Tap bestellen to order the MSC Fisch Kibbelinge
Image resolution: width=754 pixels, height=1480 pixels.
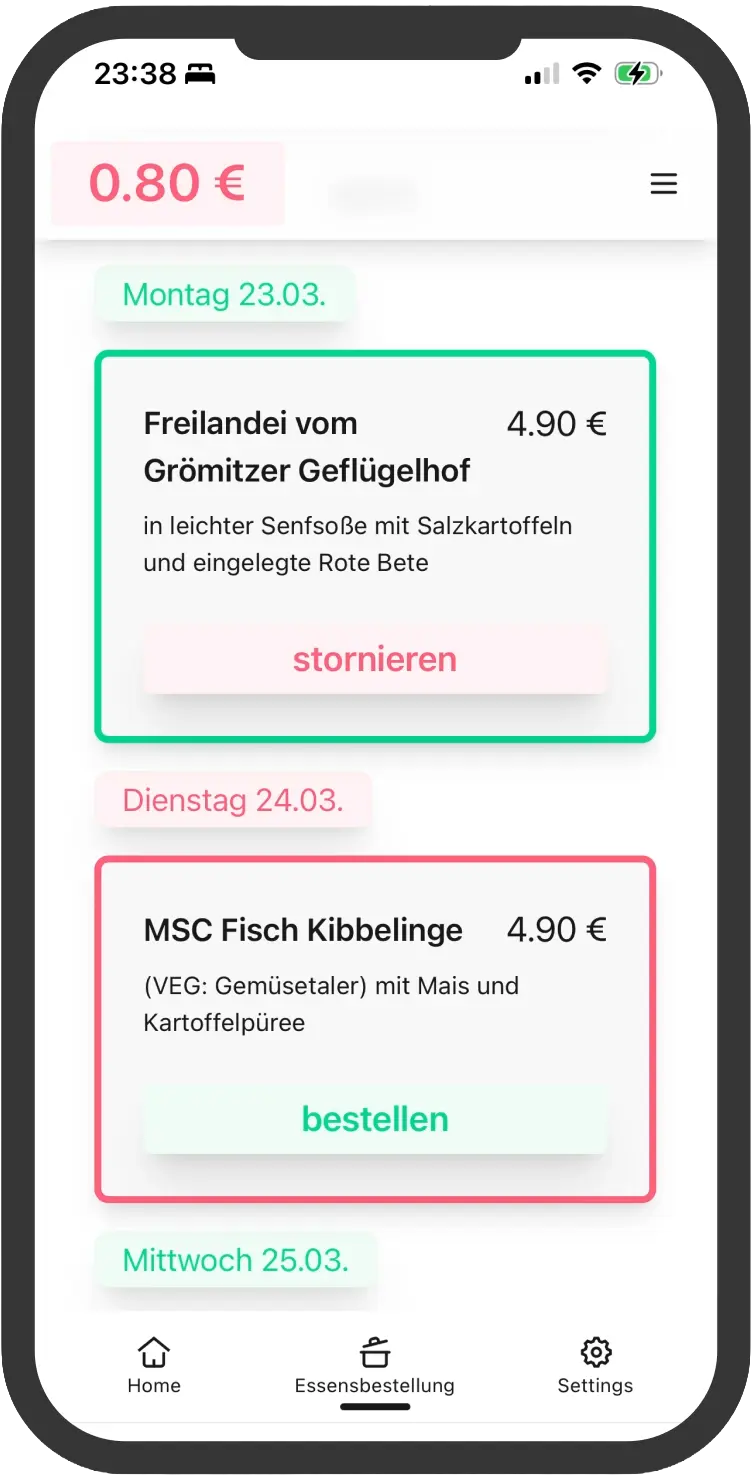375,1119
